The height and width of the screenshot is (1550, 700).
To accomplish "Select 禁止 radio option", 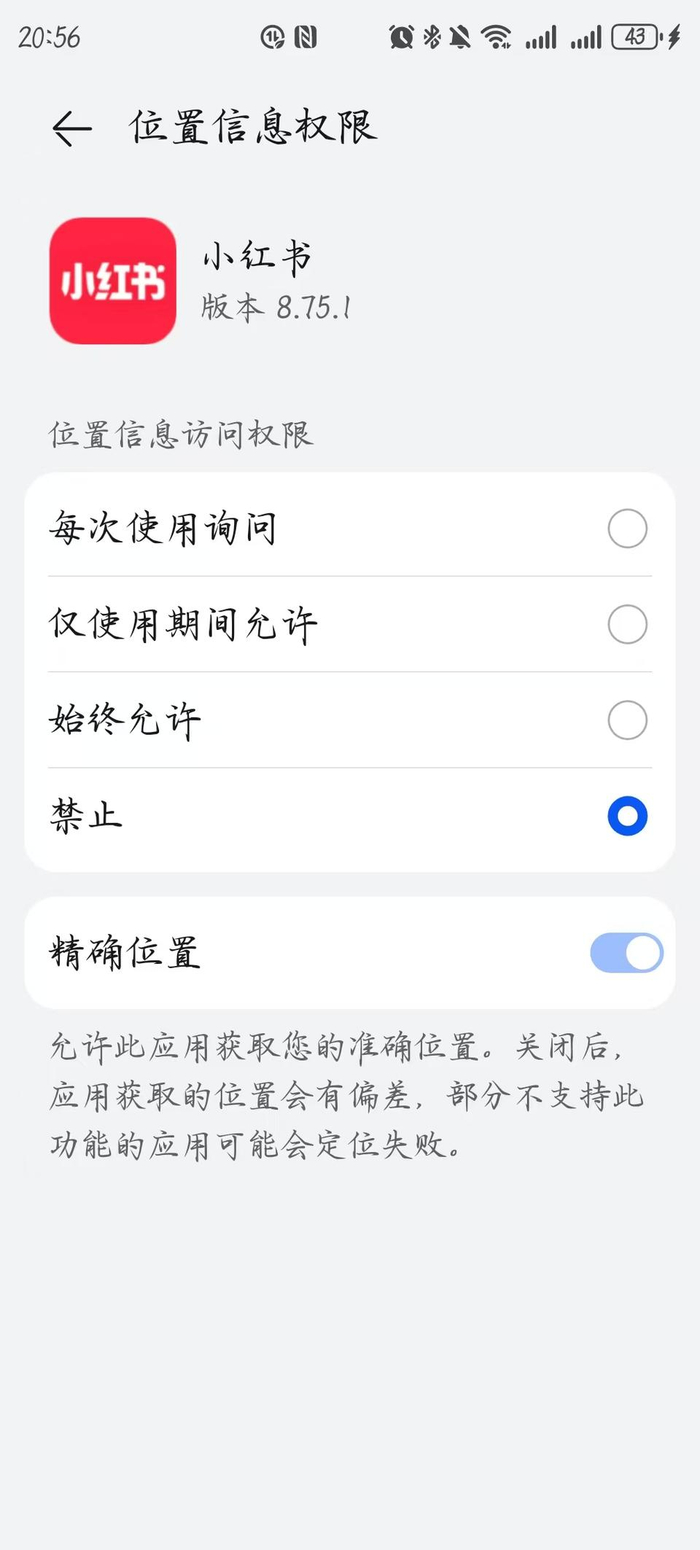I will coord(627,816).
